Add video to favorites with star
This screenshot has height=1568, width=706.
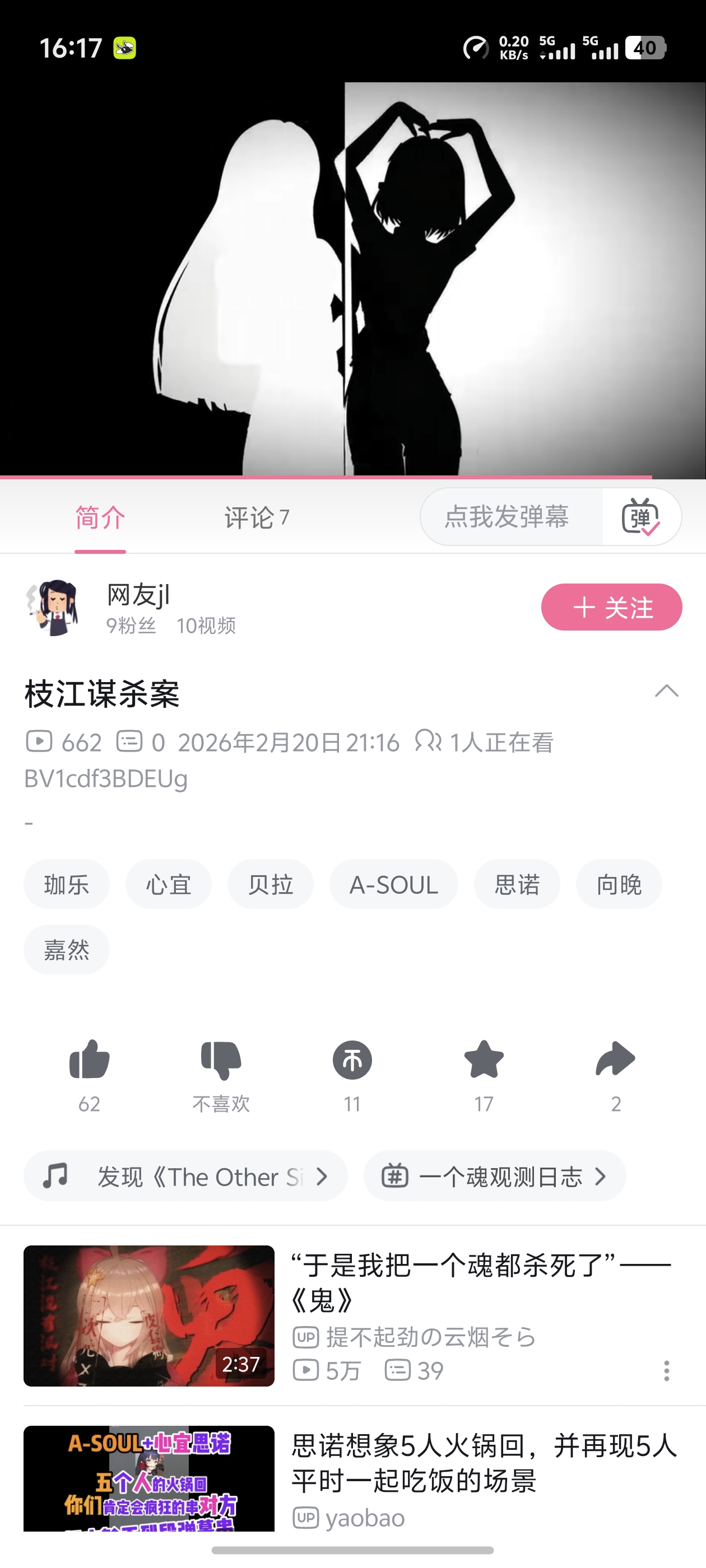click(x=484, y=1060)
